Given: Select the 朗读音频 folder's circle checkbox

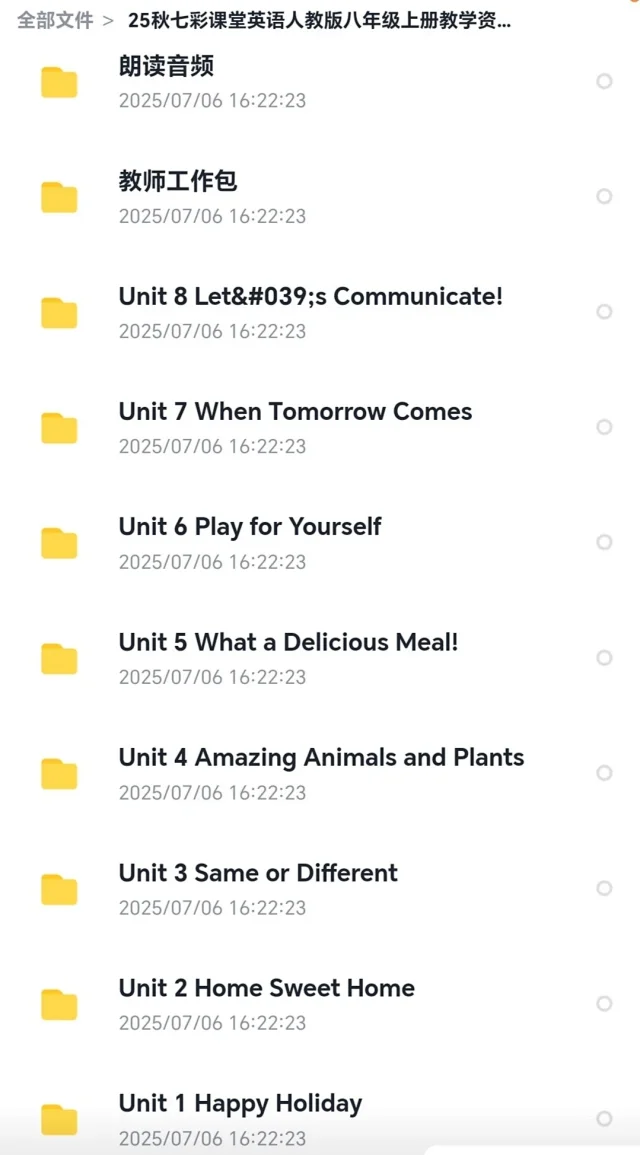Looking at the screenshot, I should (x=604, y=81).
